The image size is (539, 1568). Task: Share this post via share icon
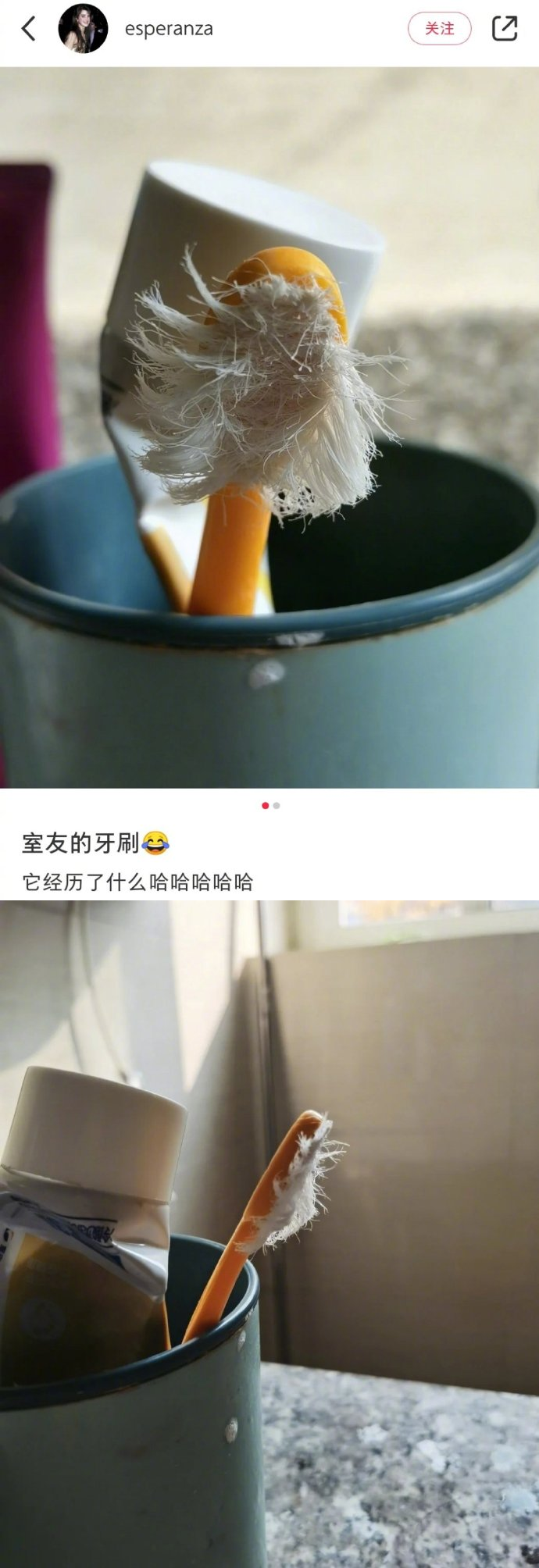[x=505, y=29]
